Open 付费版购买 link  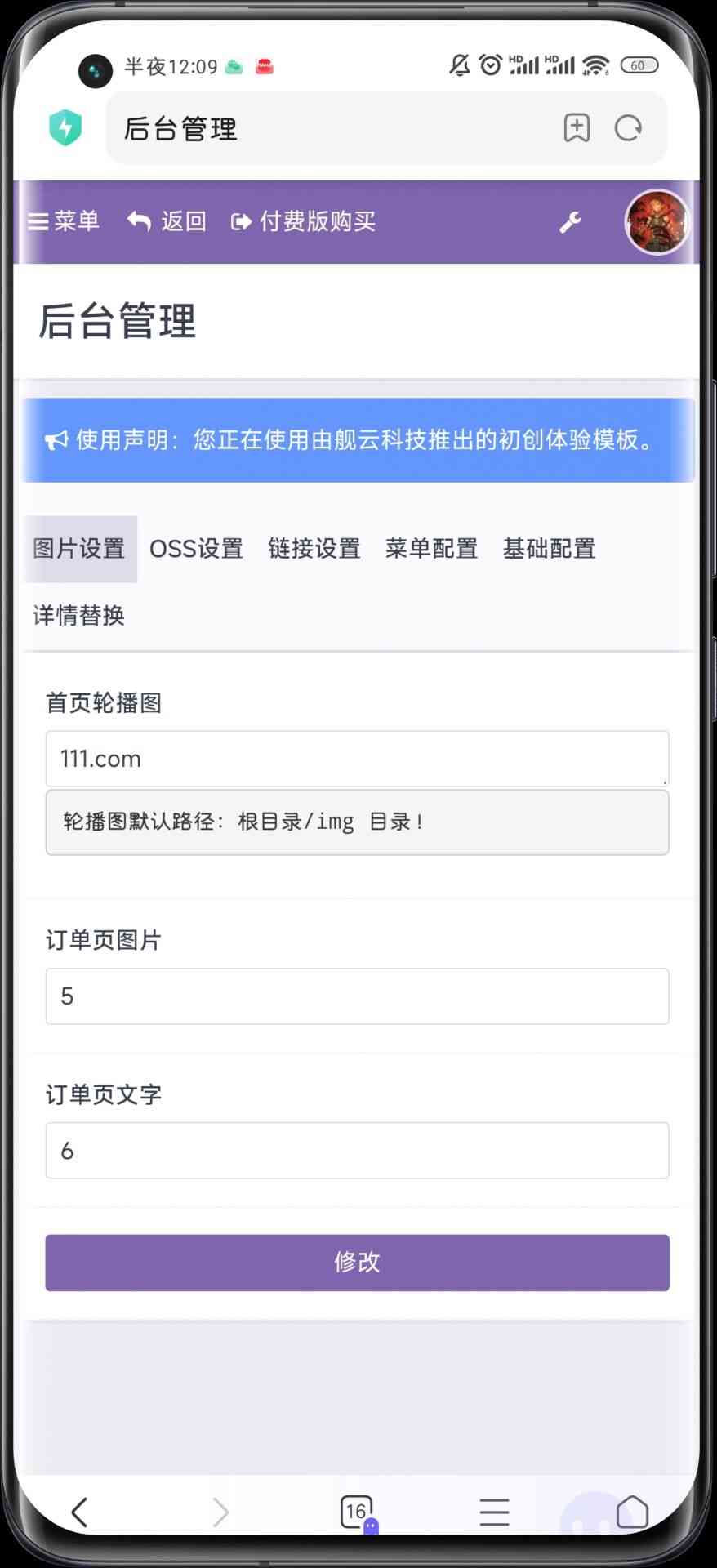coord(304,221)
